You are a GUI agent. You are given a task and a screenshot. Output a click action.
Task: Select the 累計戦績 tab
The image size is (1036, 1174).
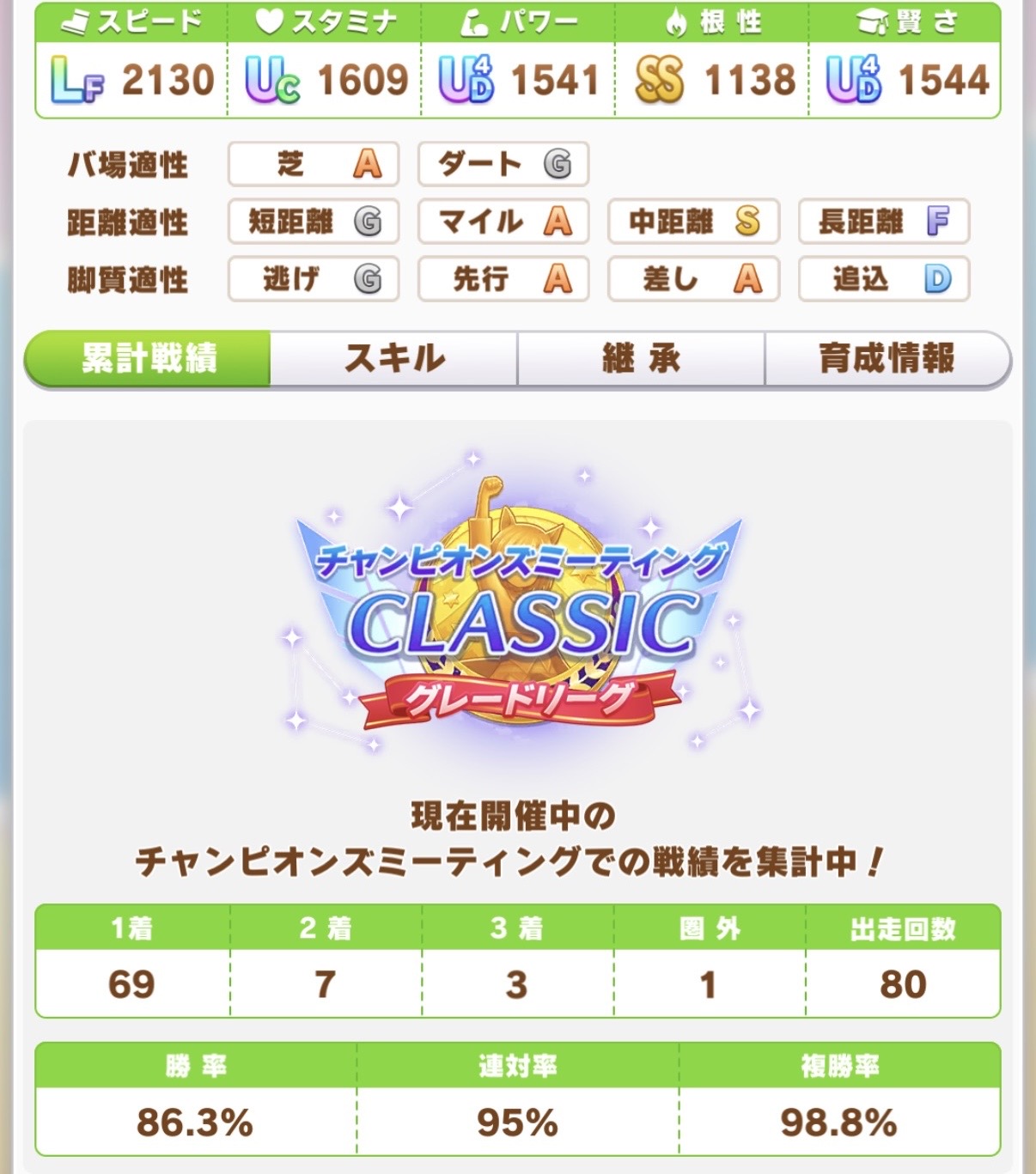point(148,359)
